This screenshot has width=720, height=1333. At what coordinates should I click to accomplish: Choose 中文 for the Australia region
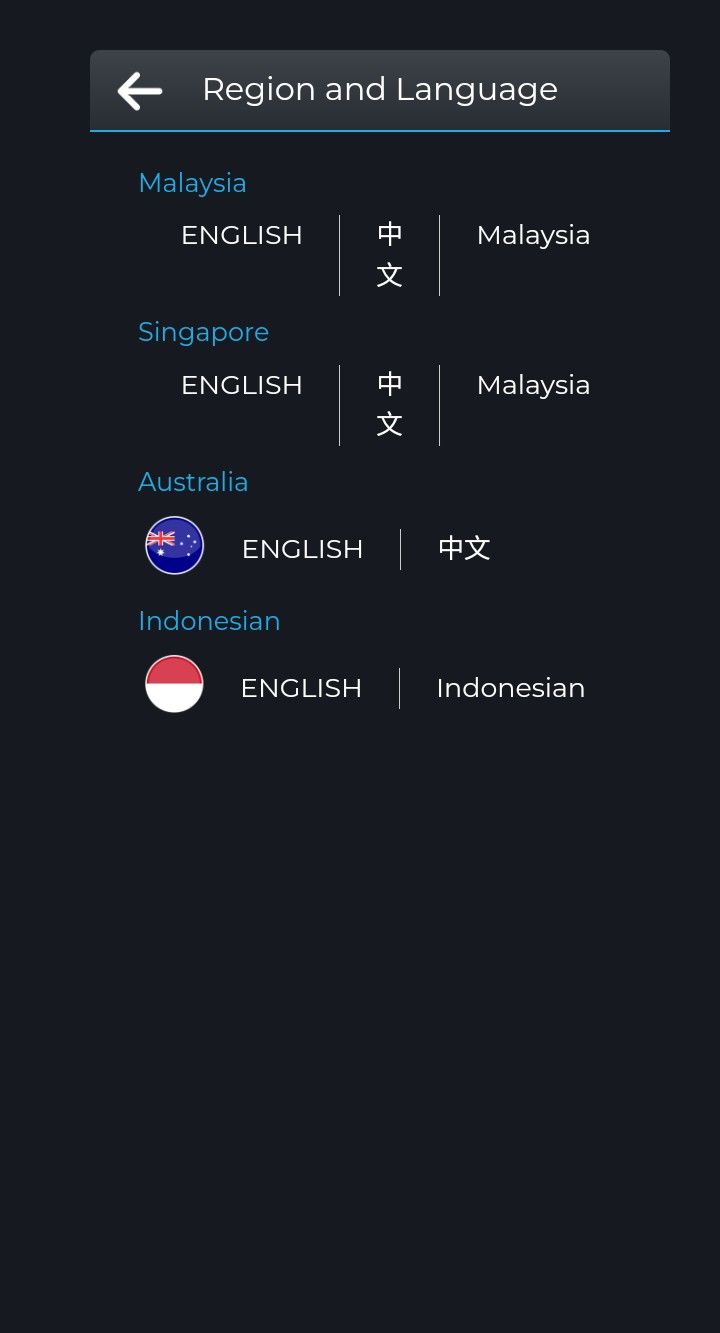[464, 549]
